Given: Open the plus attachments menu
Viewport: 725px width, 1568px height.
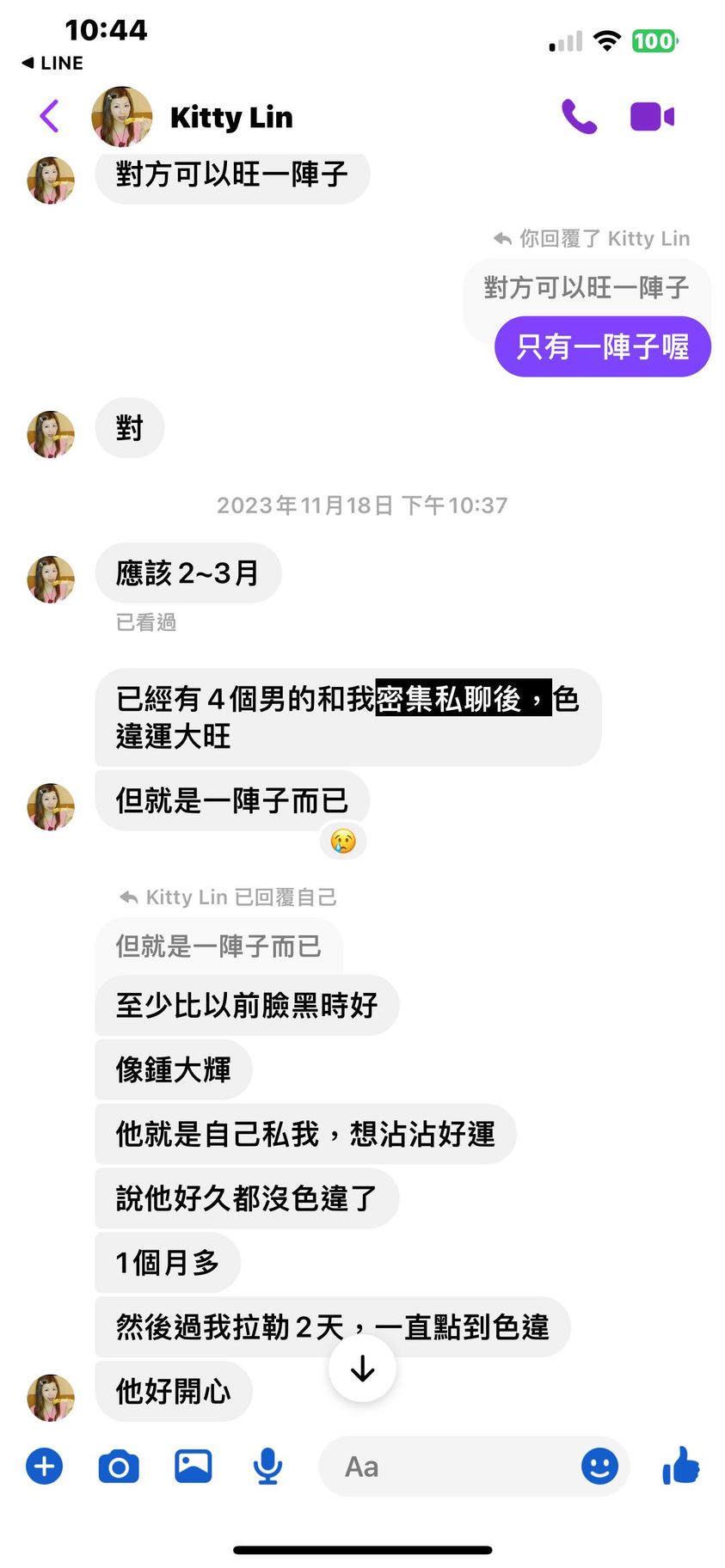Looking at the screenshot, I should coord(45,1466).
